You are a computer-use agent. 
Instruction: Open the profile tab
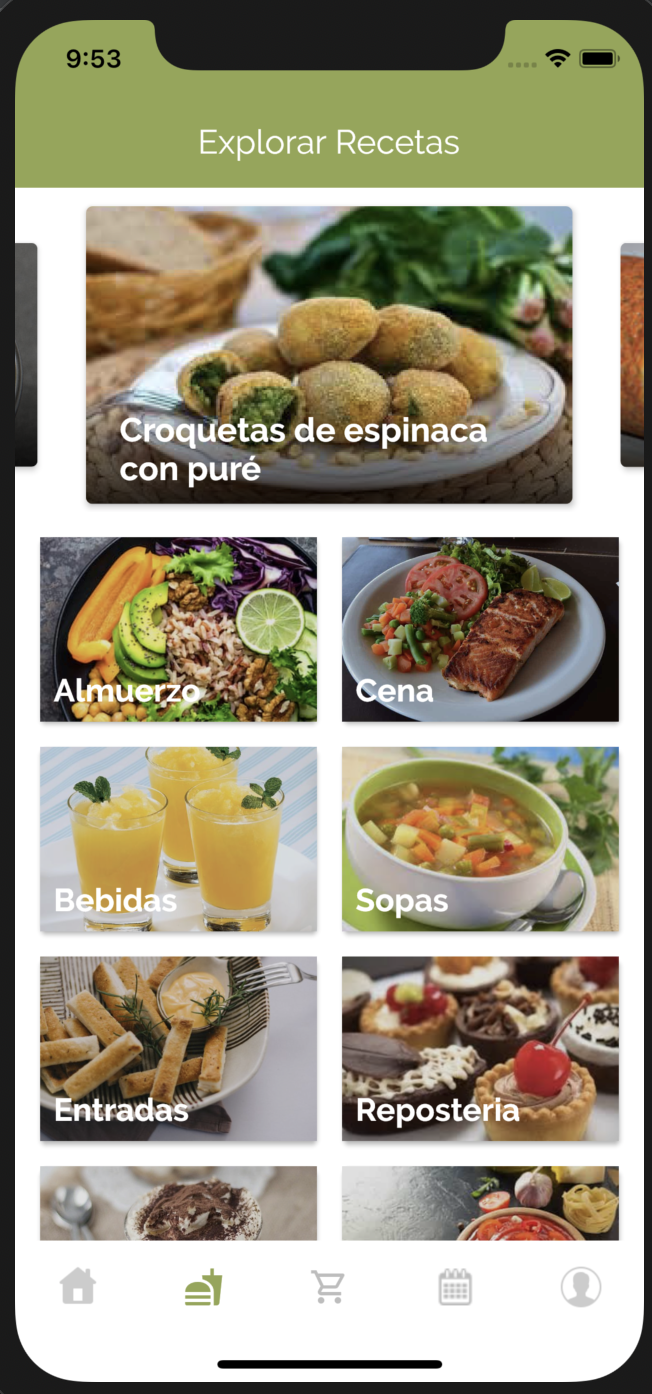coord(581,1286)
